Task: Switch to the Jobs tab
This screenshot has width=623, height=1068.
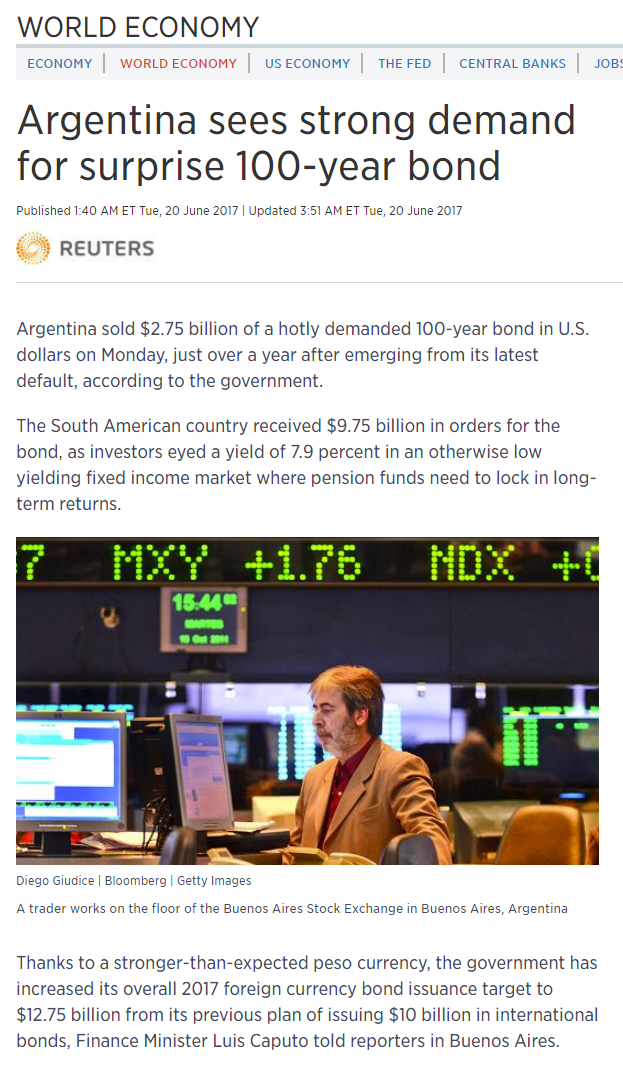Action: coord(608,63)
